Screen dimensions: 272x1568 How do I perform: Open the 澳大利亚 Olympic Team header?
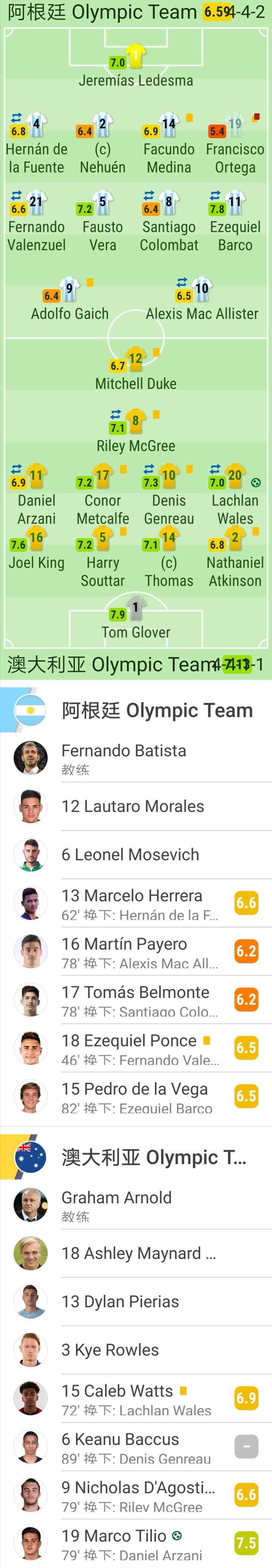coord(136,1156)
